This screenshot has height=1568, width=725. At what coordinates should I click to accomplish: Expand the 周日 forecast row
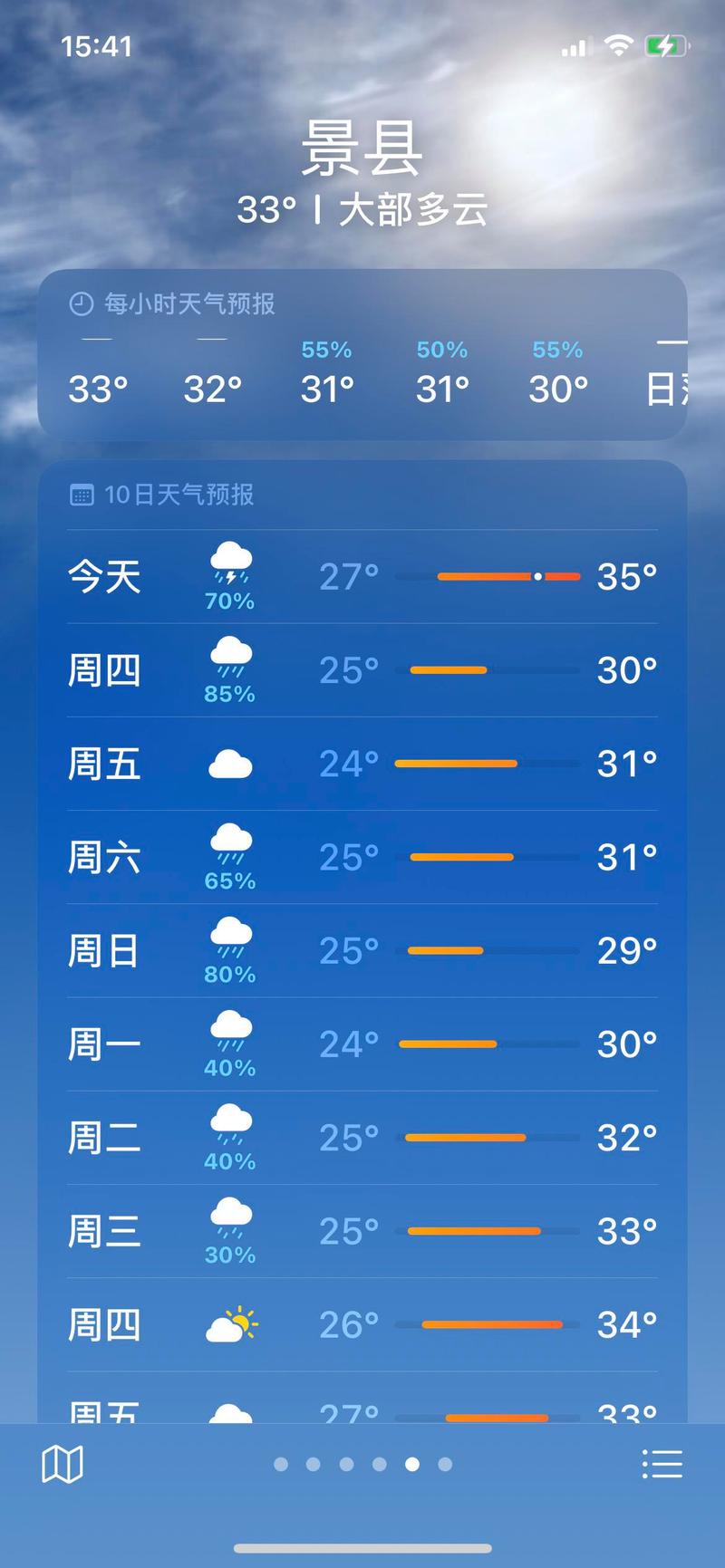(362, 950)
